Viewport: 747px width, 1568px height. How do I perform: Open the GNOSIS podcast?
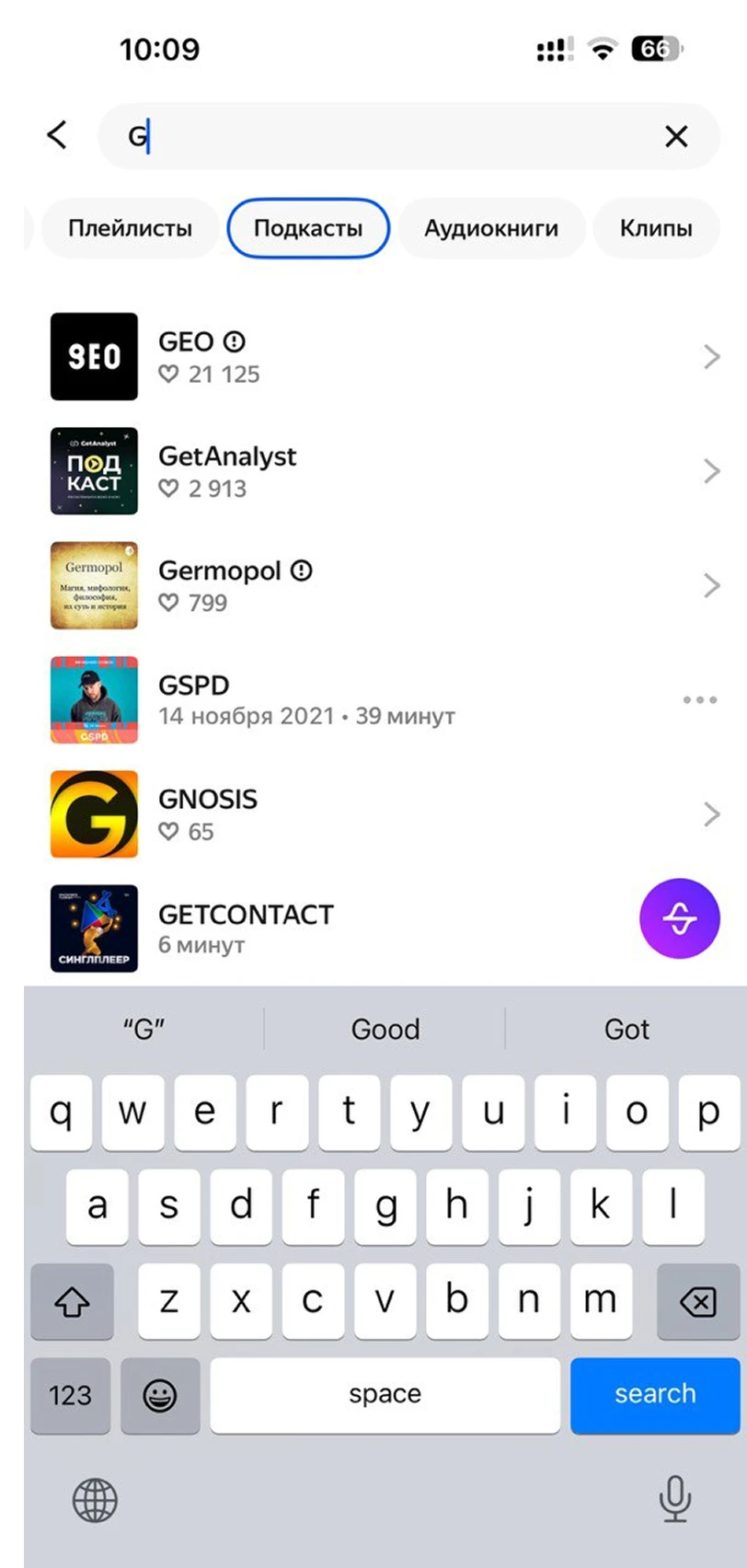coord(368,814)
